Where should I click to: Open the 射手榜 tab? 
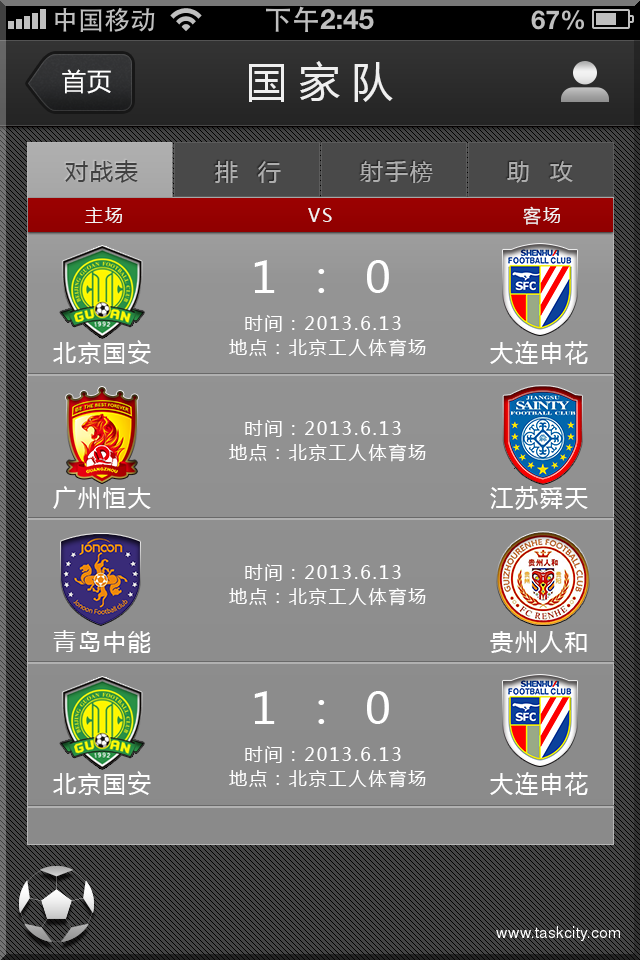pyautogui.click(x=395, y=171)
